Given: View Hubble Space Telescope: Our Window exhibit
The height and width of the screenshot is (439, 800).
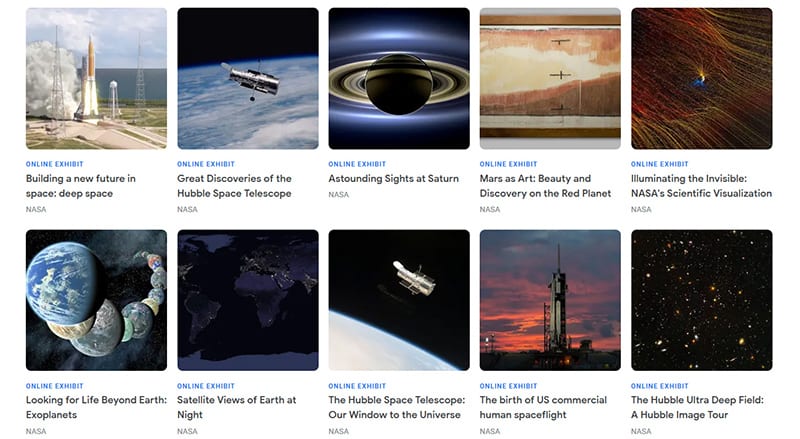Looking at the screenshot, I should click(399, 300).
